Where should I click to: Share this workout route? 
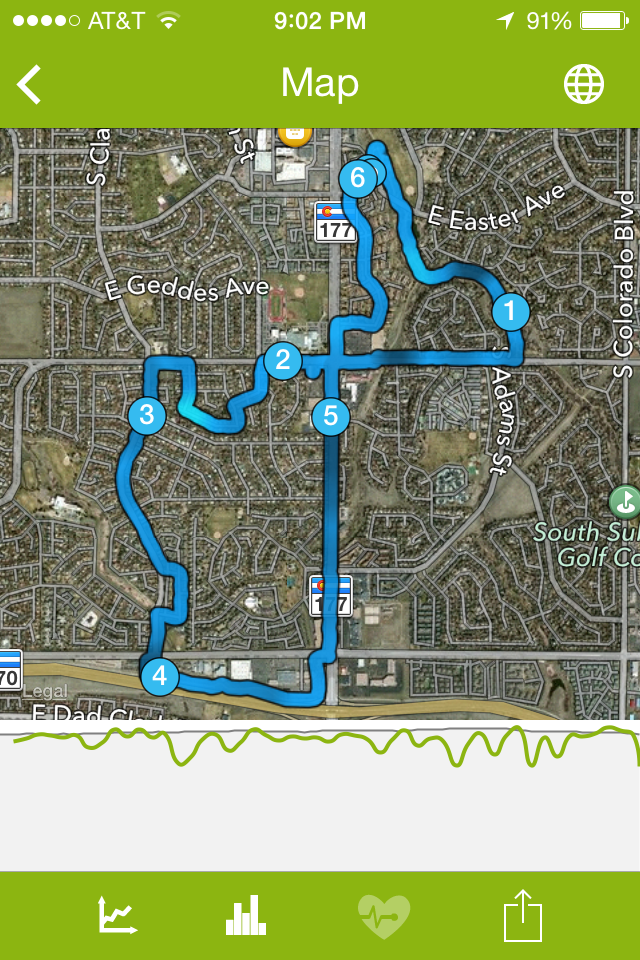[x=522, y=915]
